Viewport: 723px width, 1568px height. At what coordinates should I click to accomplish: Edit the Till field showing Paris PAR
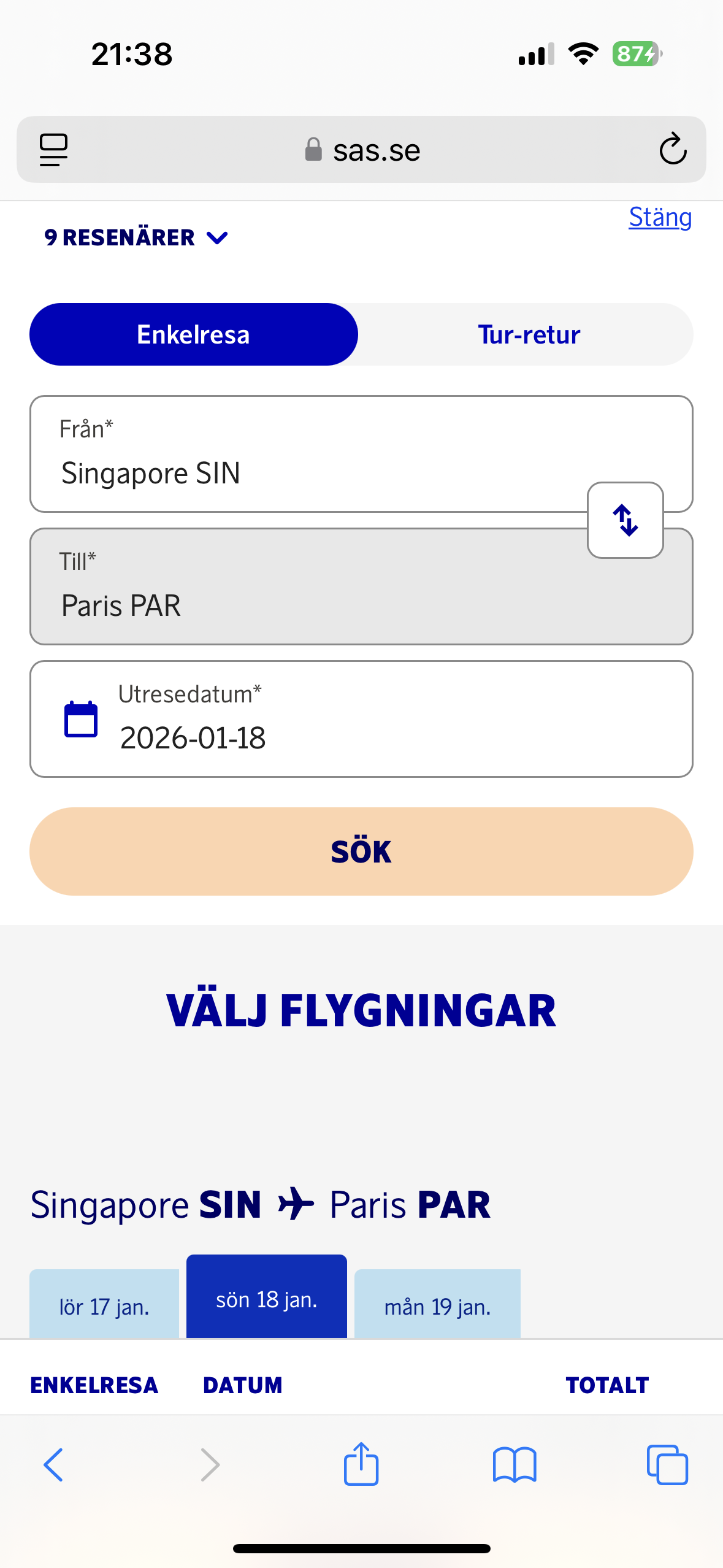tap(307, 586)
